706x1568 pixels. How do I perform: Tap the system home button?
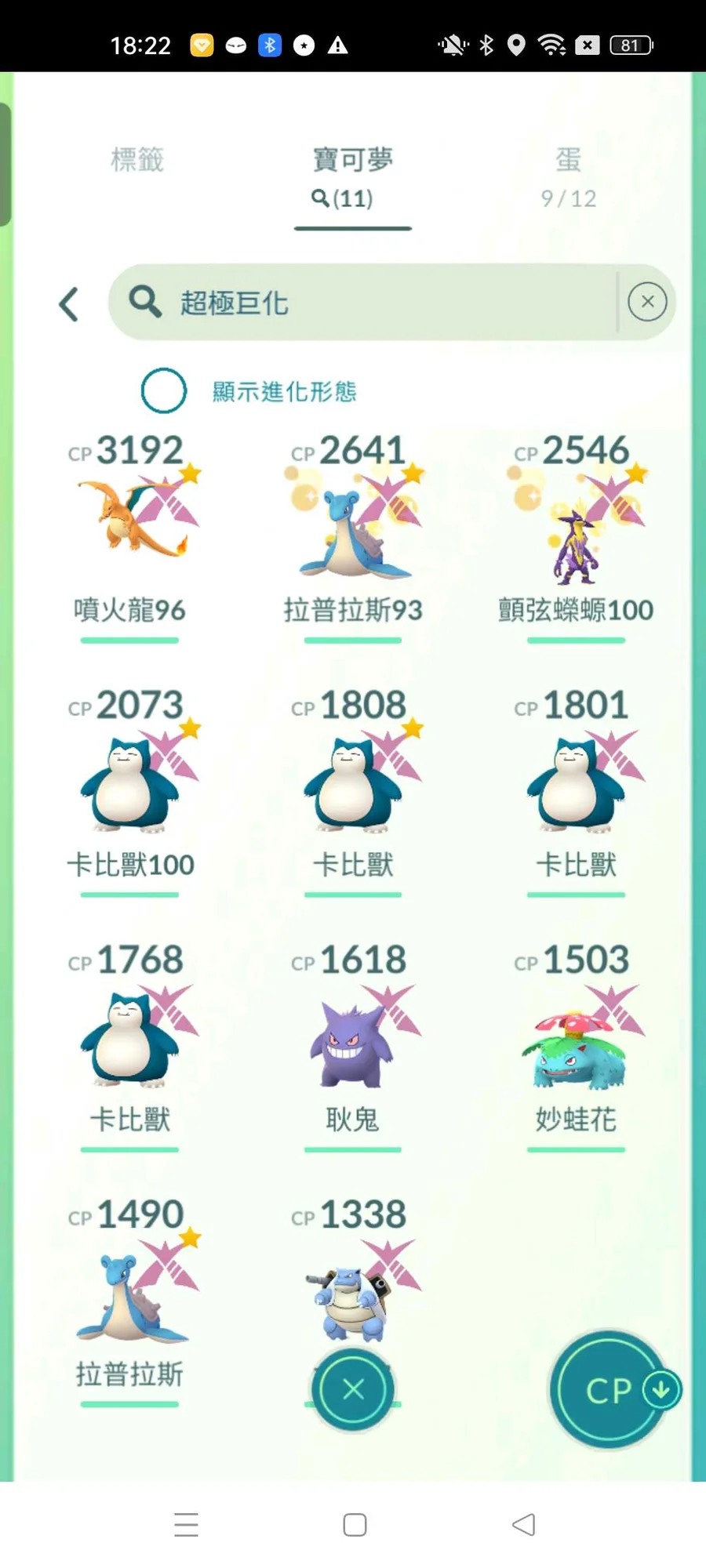[x=355, y=1525]
